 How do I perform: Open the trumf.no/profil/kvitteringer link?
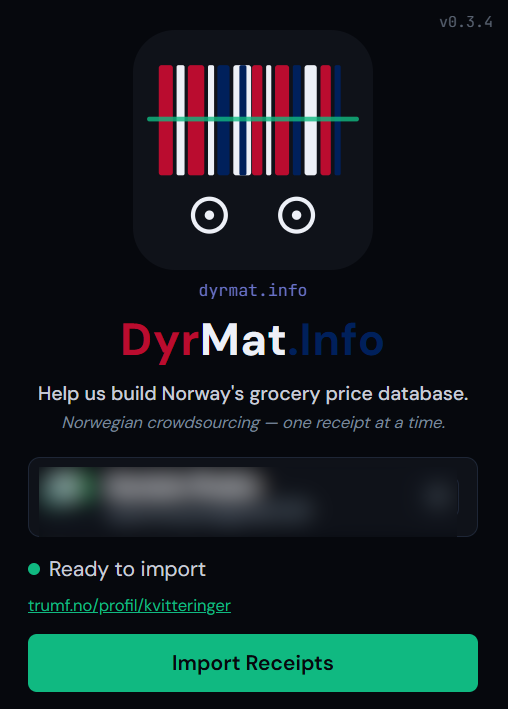[x=129, y=605]
